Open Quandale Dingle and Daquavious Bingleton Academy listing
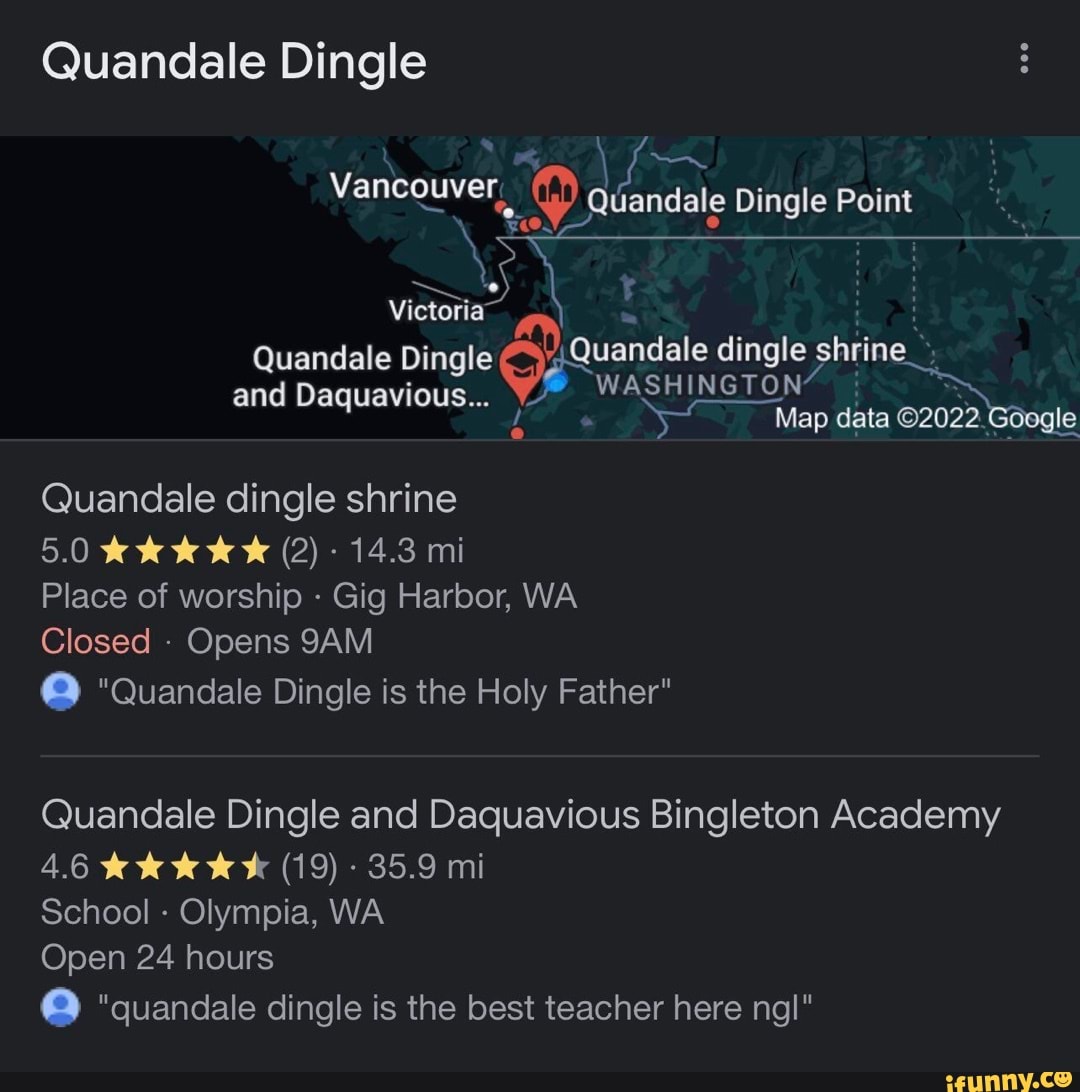Screen dimensions: 1080x1092 521,814
